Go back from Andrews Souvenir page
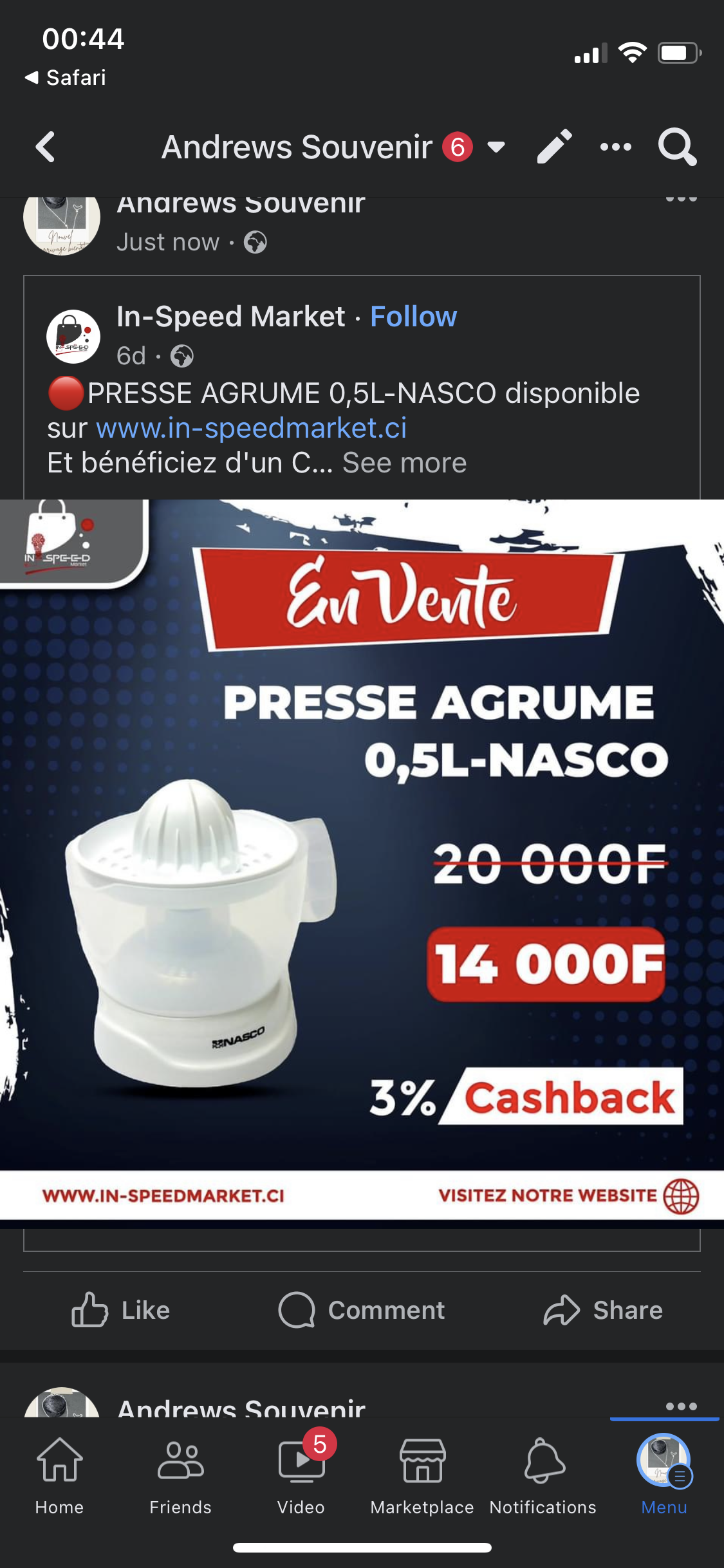724x1568 pixels. (x=46, y=147)
